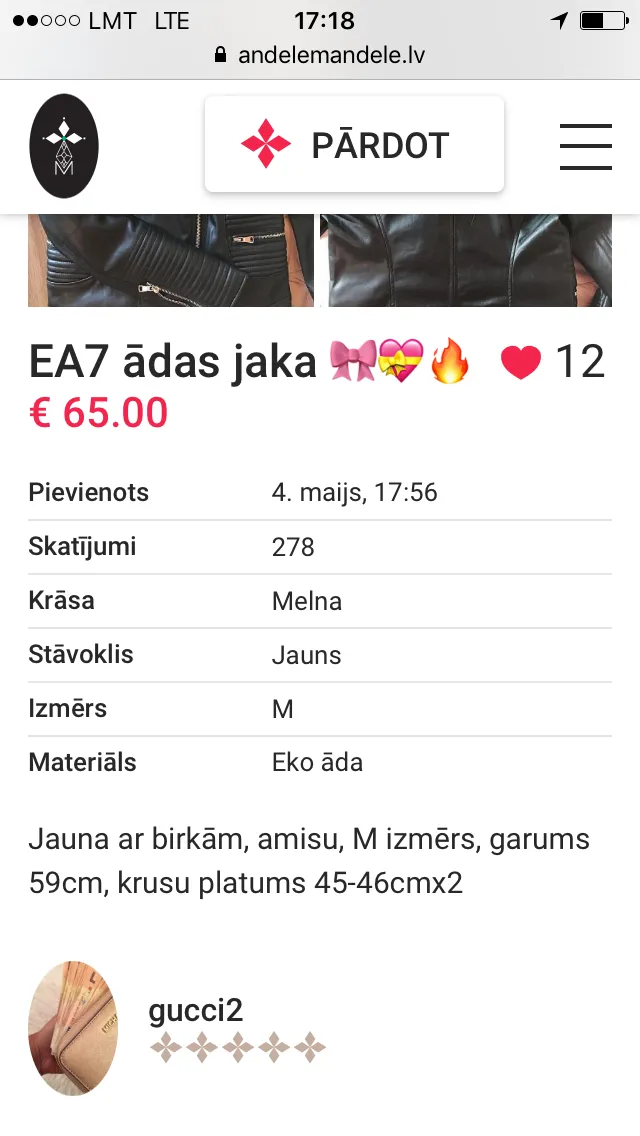Tap the PĀRDOT sell button

tap(354, 145)
